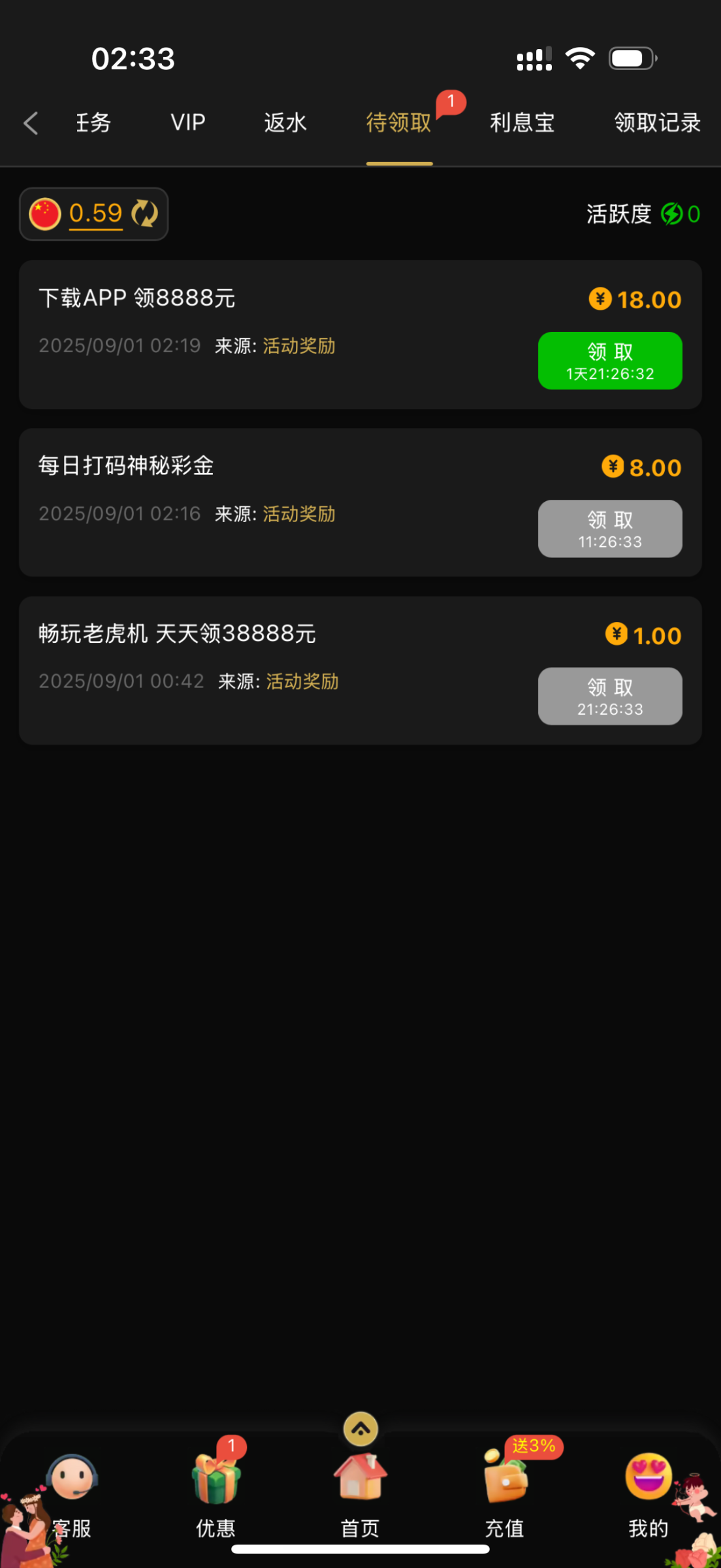721x1568 pixels.
Task: Click 领取 on the 每日打码神秘彩金 card
Action: 609,529
